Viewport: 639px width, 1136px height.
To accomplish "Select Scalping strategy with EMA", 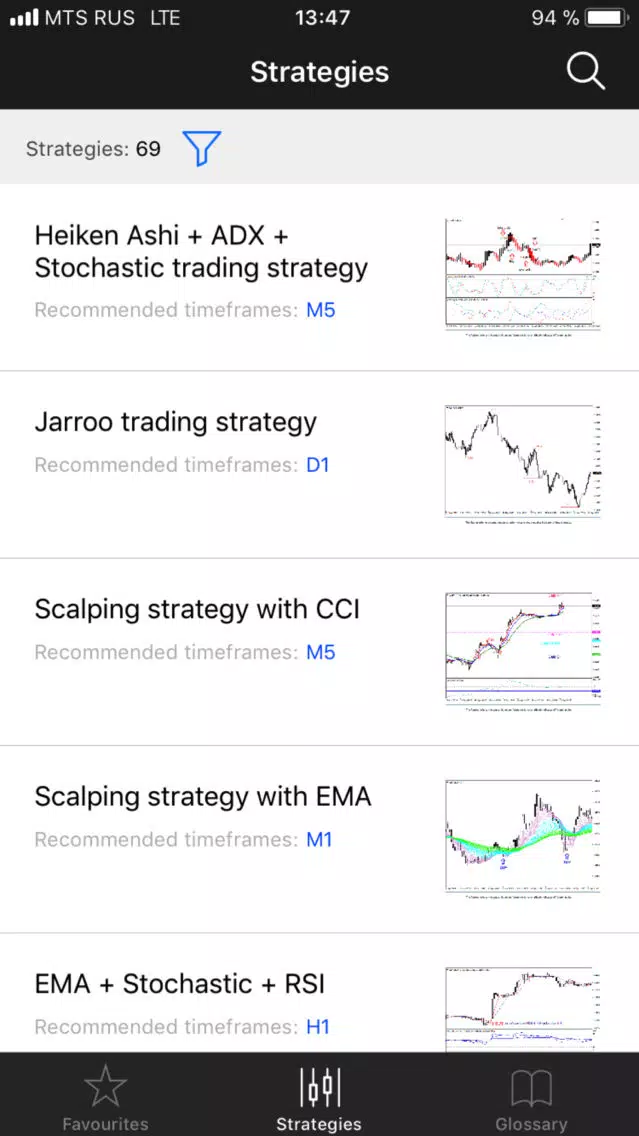I will click(320, 839).
